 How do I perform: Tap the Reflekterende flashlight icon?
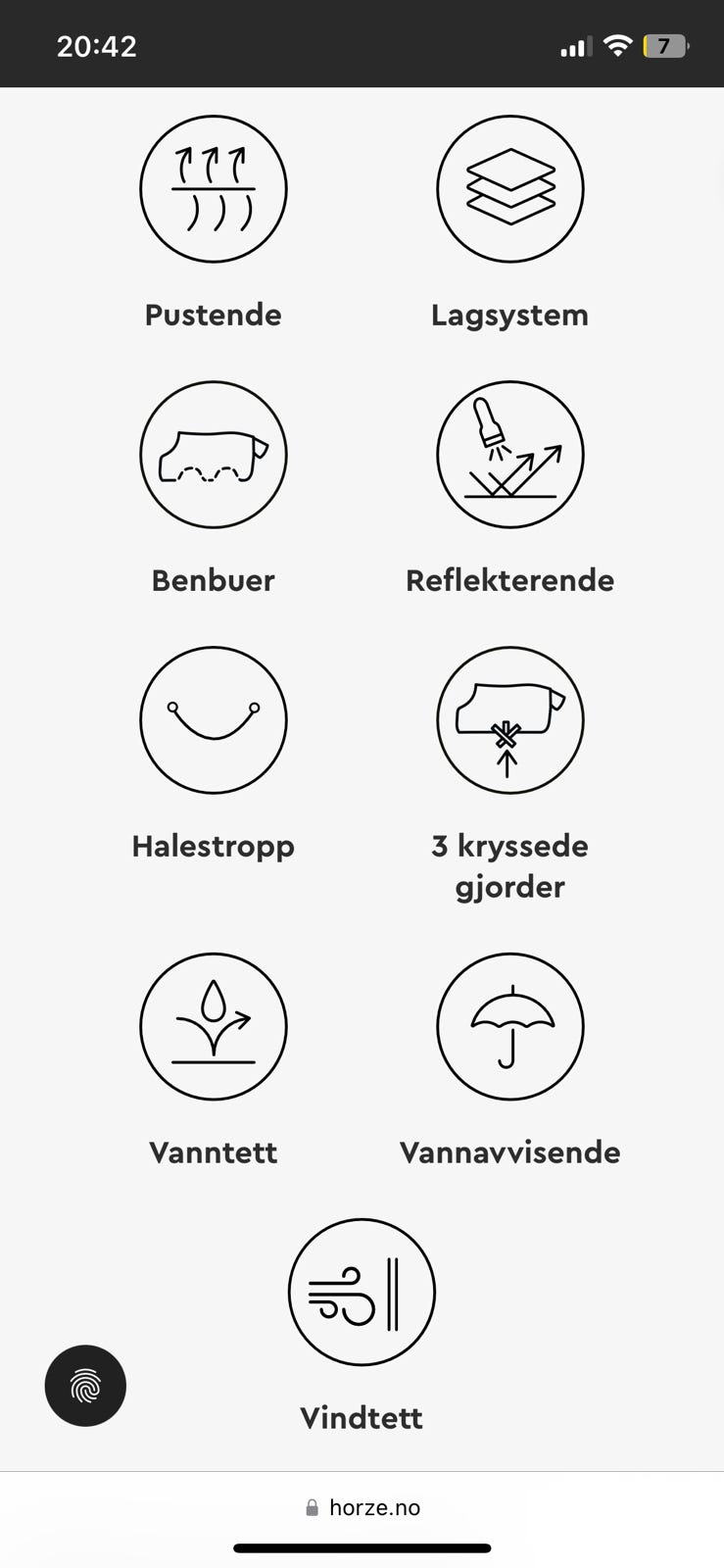[509, 454]
